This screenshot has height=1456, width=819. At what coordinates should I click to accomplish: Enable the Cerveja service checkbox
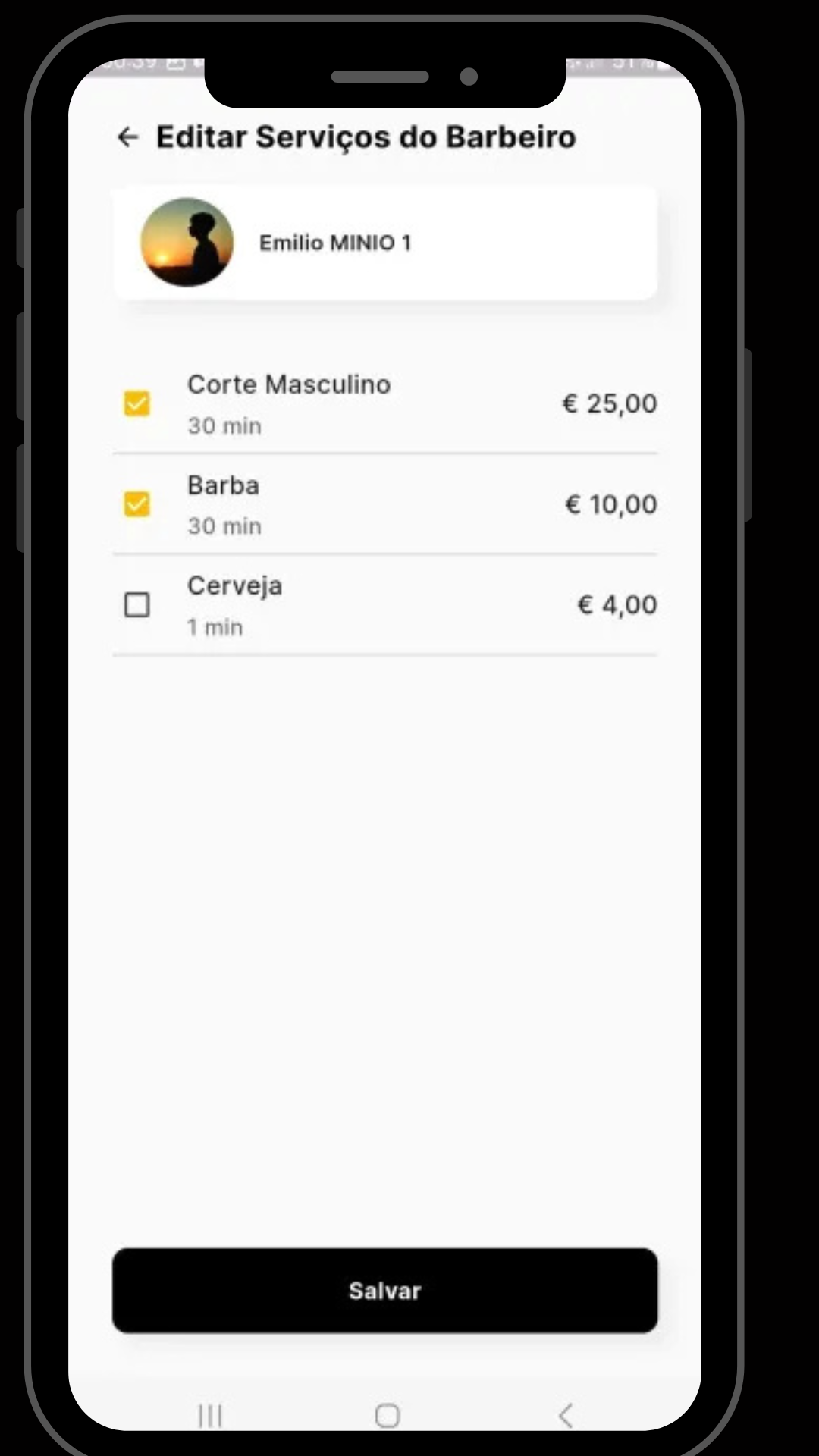coord(137,605)
